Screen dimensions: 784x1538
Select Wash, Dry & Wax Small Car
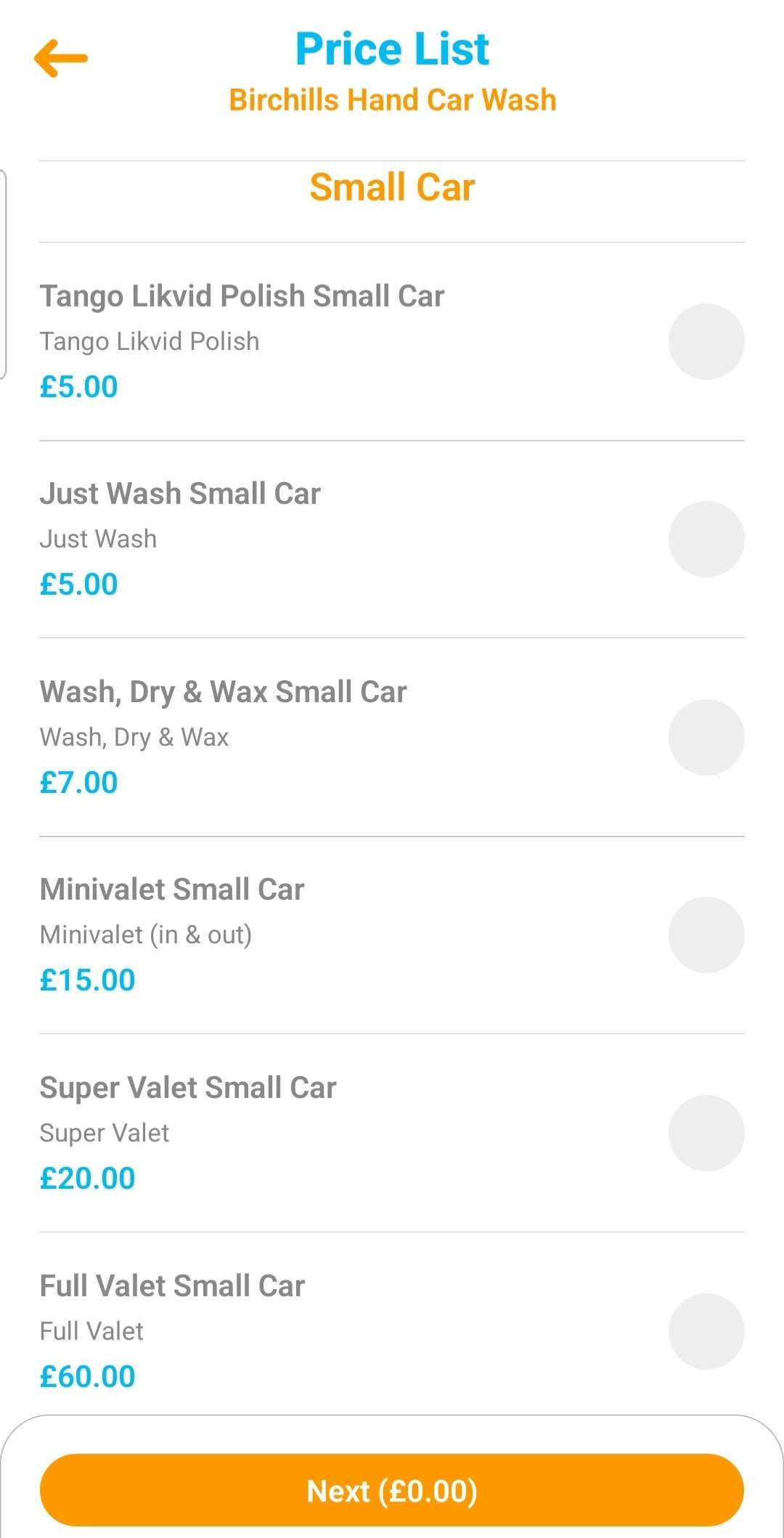click(x=706, y=737)
